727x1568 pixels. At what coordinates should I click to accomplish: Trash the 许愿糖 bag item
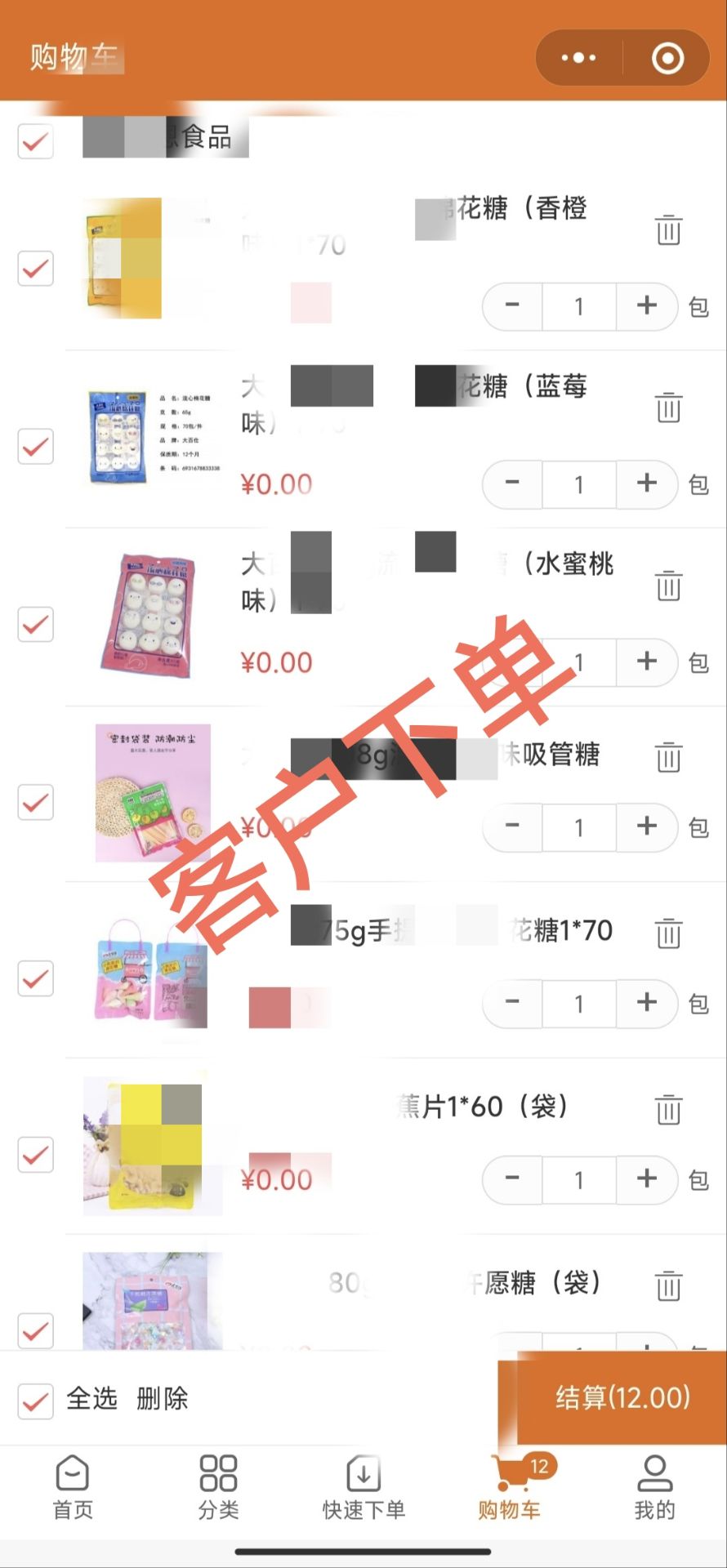(x=668, y=1285)
